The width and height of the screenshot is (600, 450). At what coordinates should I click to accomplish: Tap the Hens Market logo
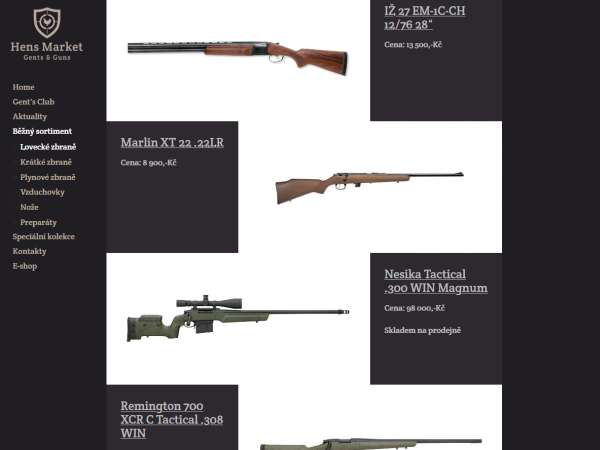(x=46, y=30)
